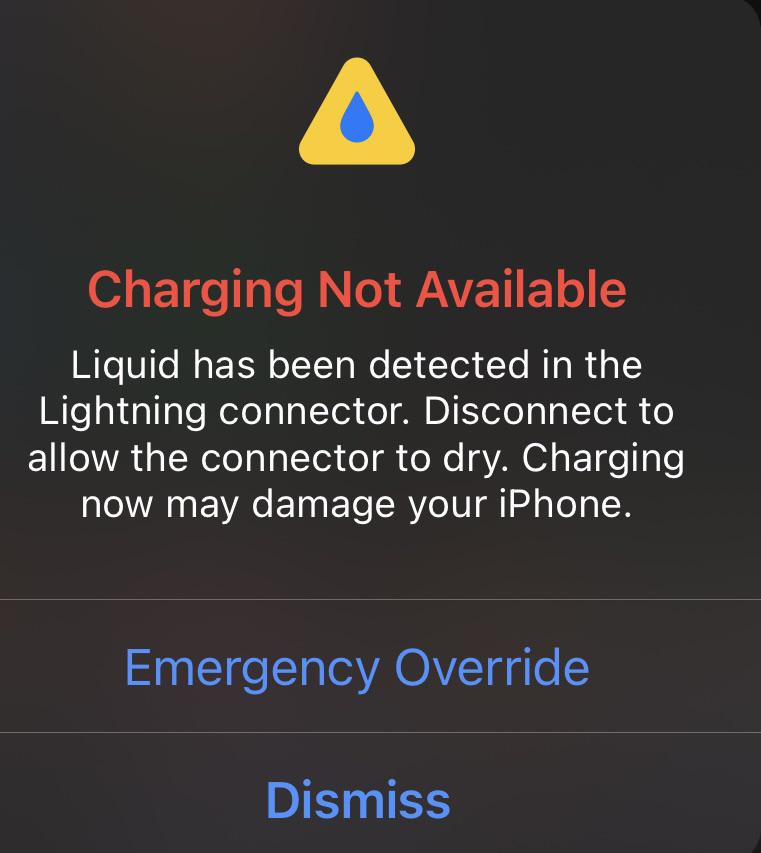Click the red Charging Not Available title
The height and width of the screenshot is (853, 761).
[x=357, y=290]
